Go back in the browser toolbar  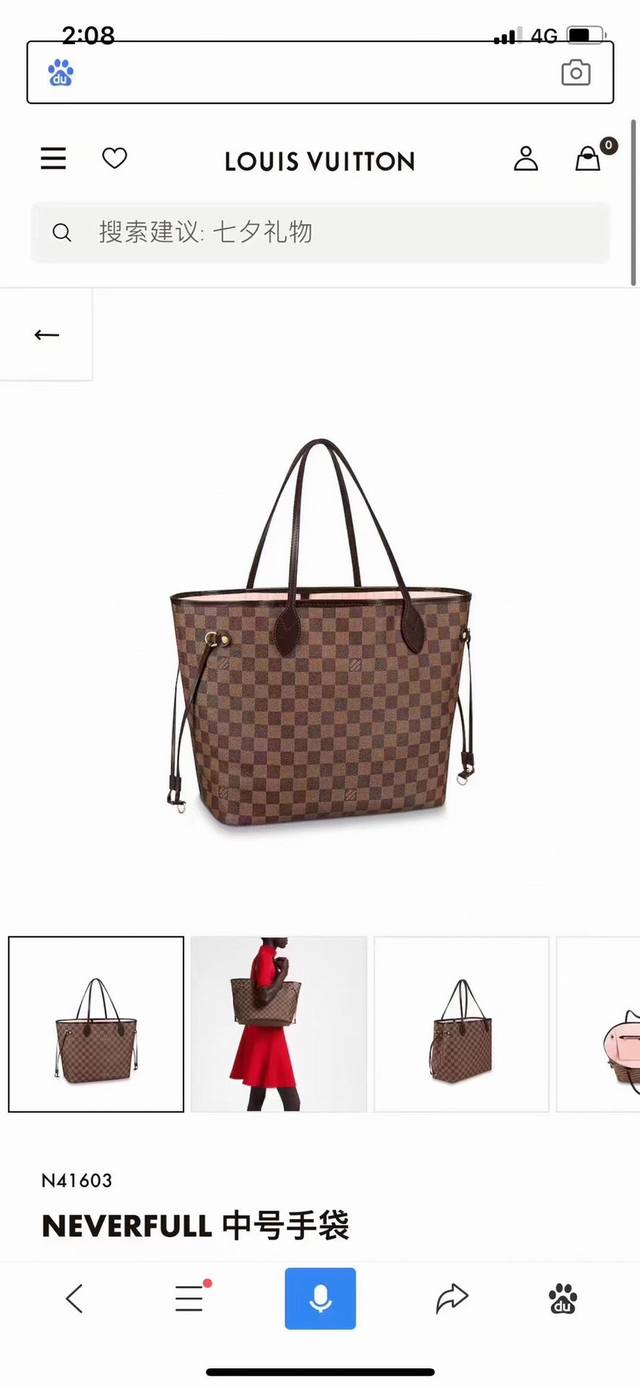pyautogui.click(x=74, y=1298)
